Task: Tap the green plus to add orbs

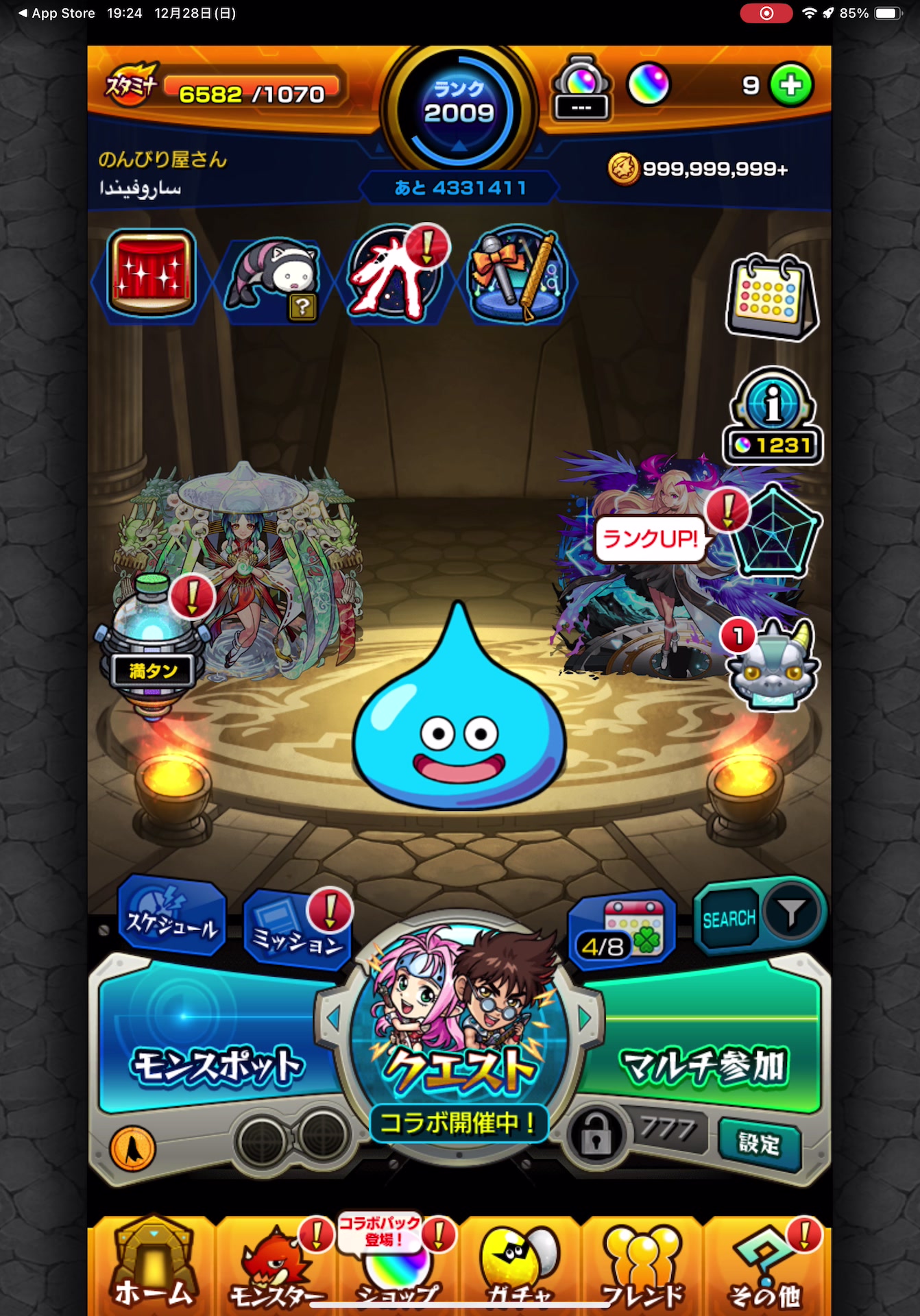Action: point(790,86)
